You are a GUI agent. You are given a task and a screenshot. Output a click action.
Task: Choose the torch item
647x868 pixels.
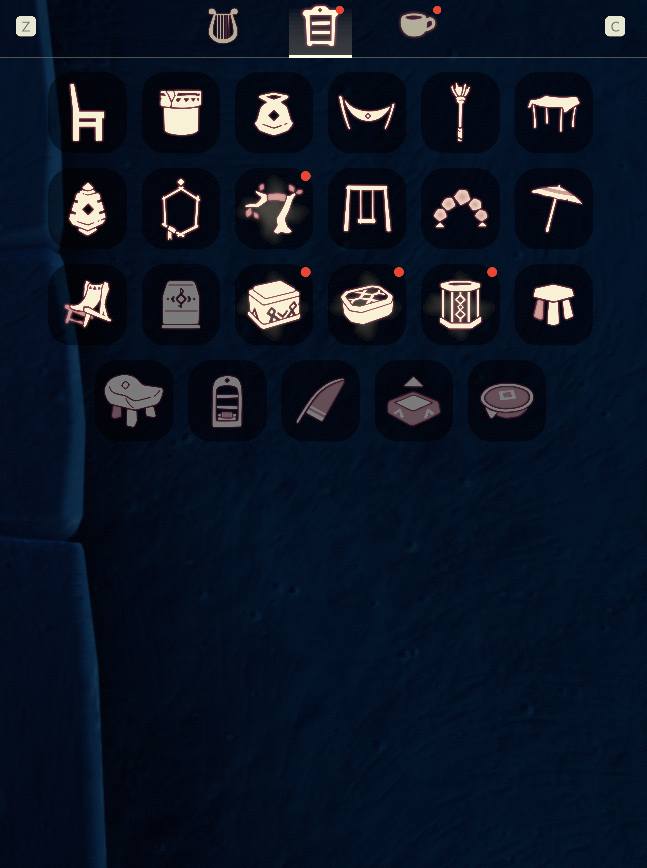click(460, 113)
